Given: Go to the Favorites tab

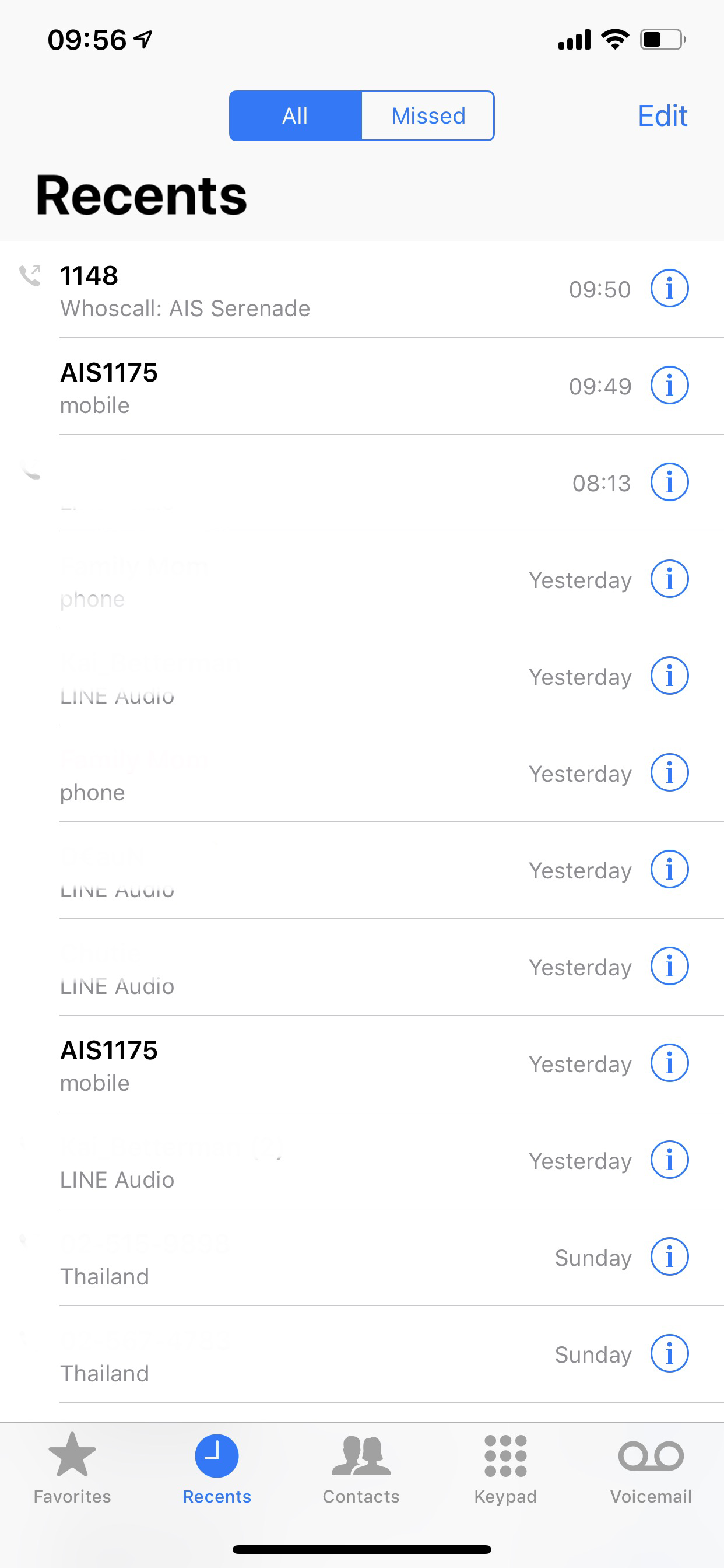Looking at the screenshot, I should pyautogui.click(x=72, y=1468).
